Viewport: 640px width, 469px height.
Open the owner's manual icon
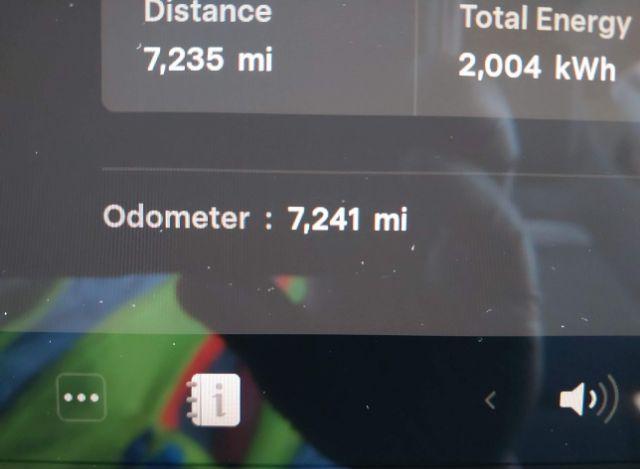pos(213,400)
